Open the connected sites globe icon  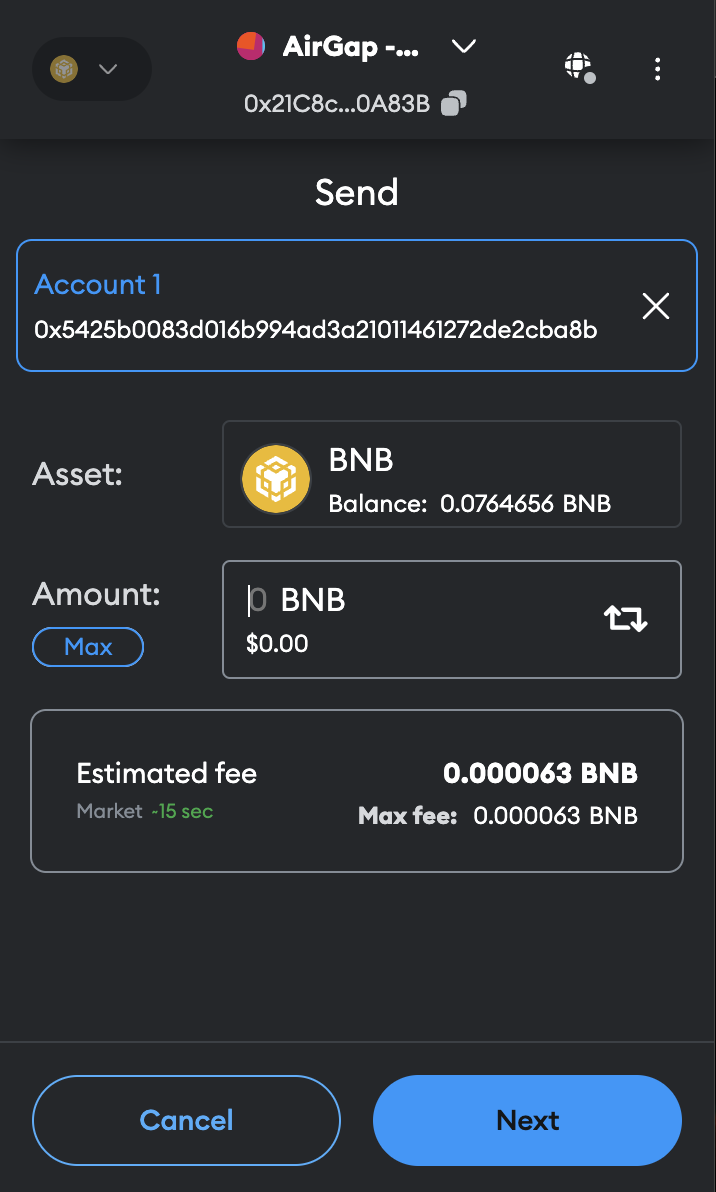[580, 68]
